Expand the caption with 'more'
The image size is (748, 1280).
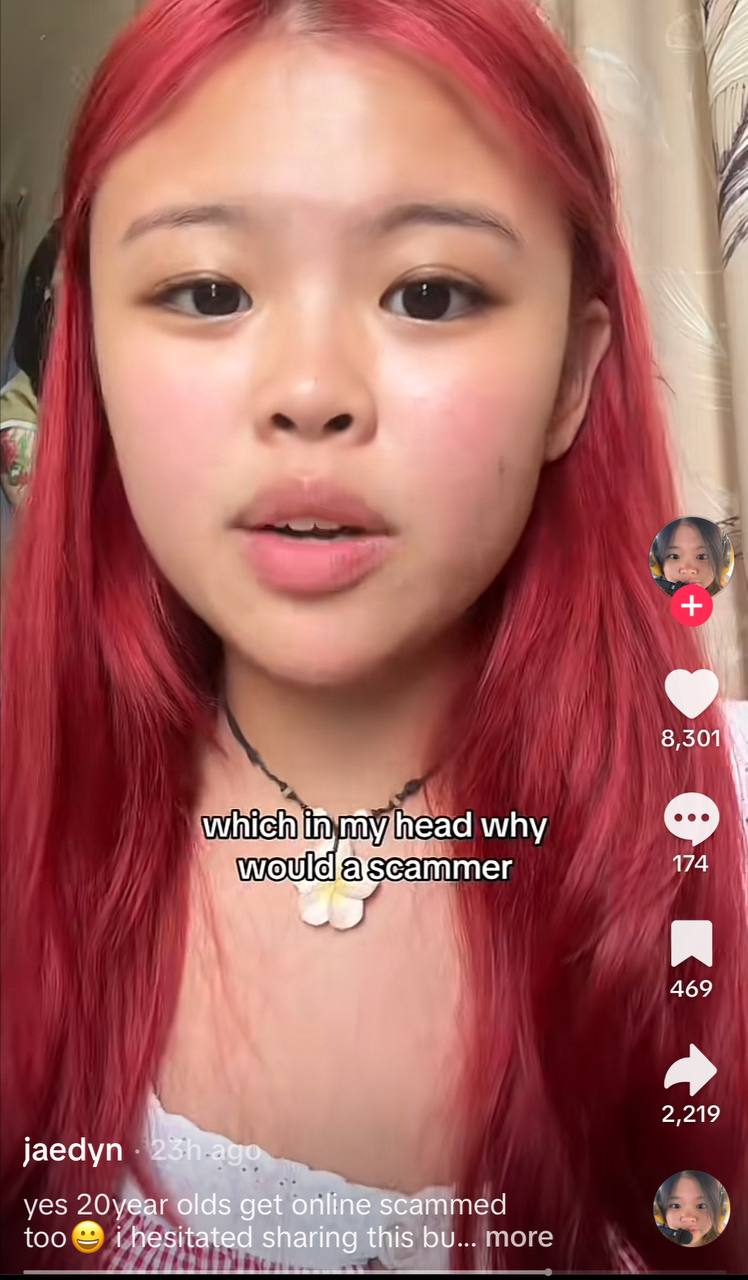(519, 1237)
